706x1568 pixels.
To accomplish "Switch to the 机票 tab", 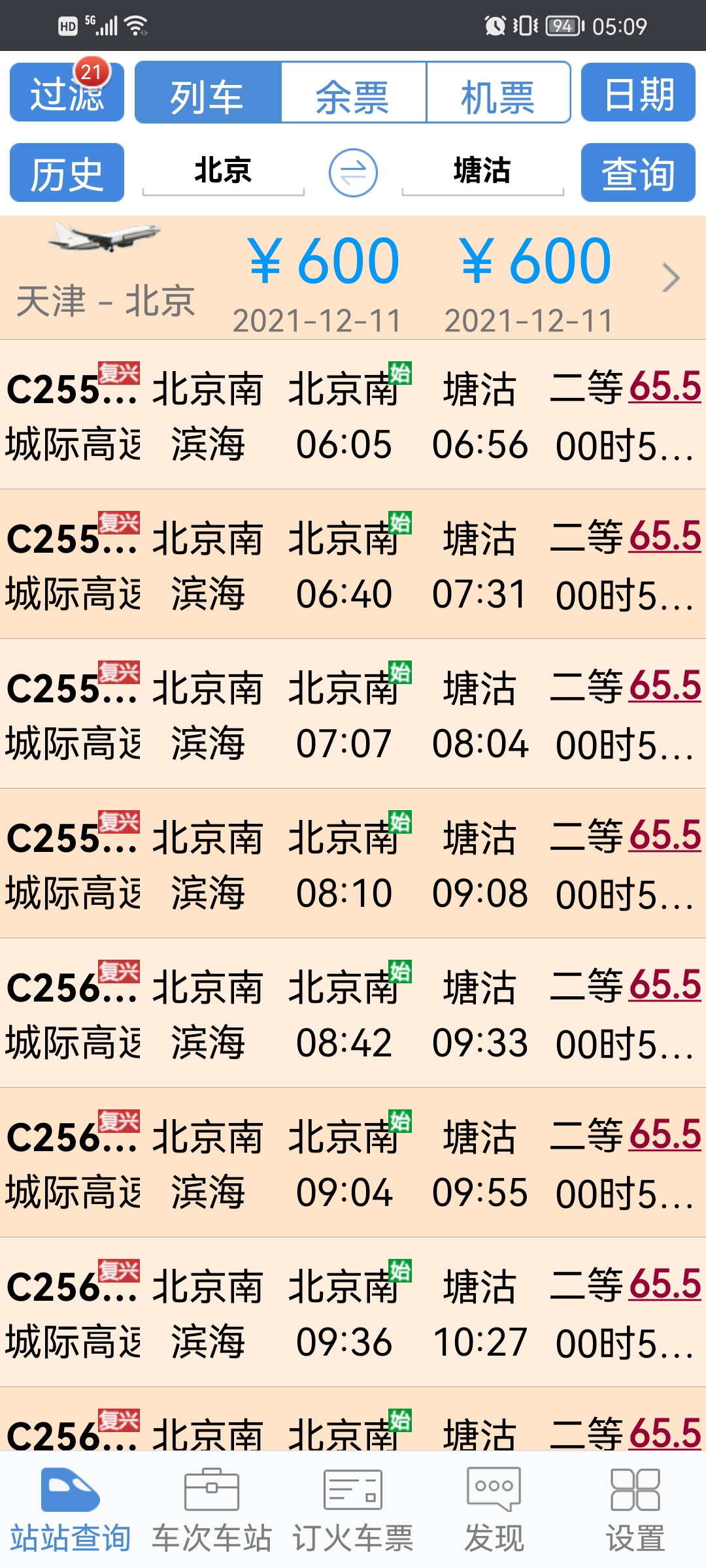I will click(x=497, y=93).
